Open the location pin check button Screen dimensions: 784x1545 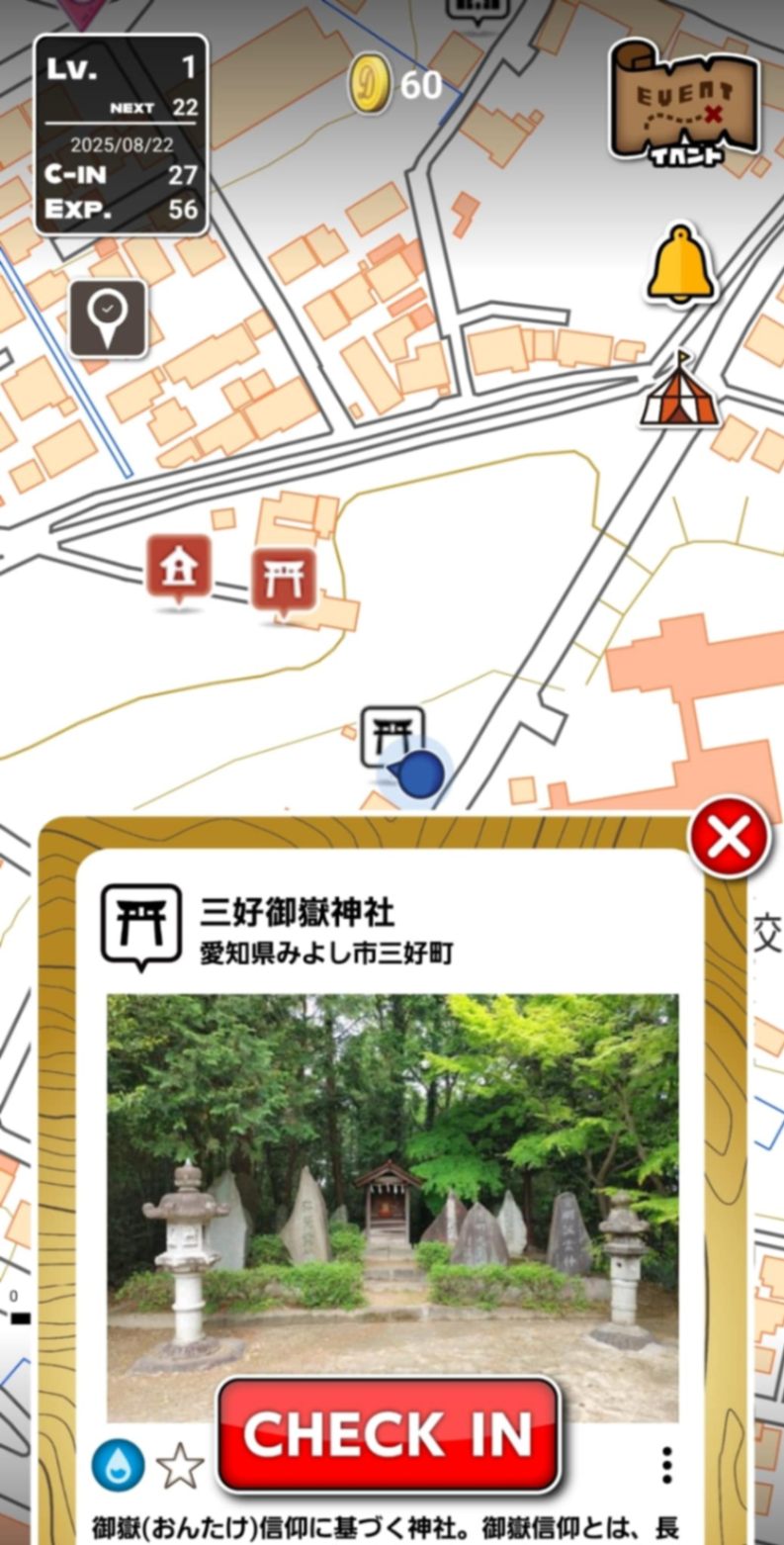[x=108, y=318]
